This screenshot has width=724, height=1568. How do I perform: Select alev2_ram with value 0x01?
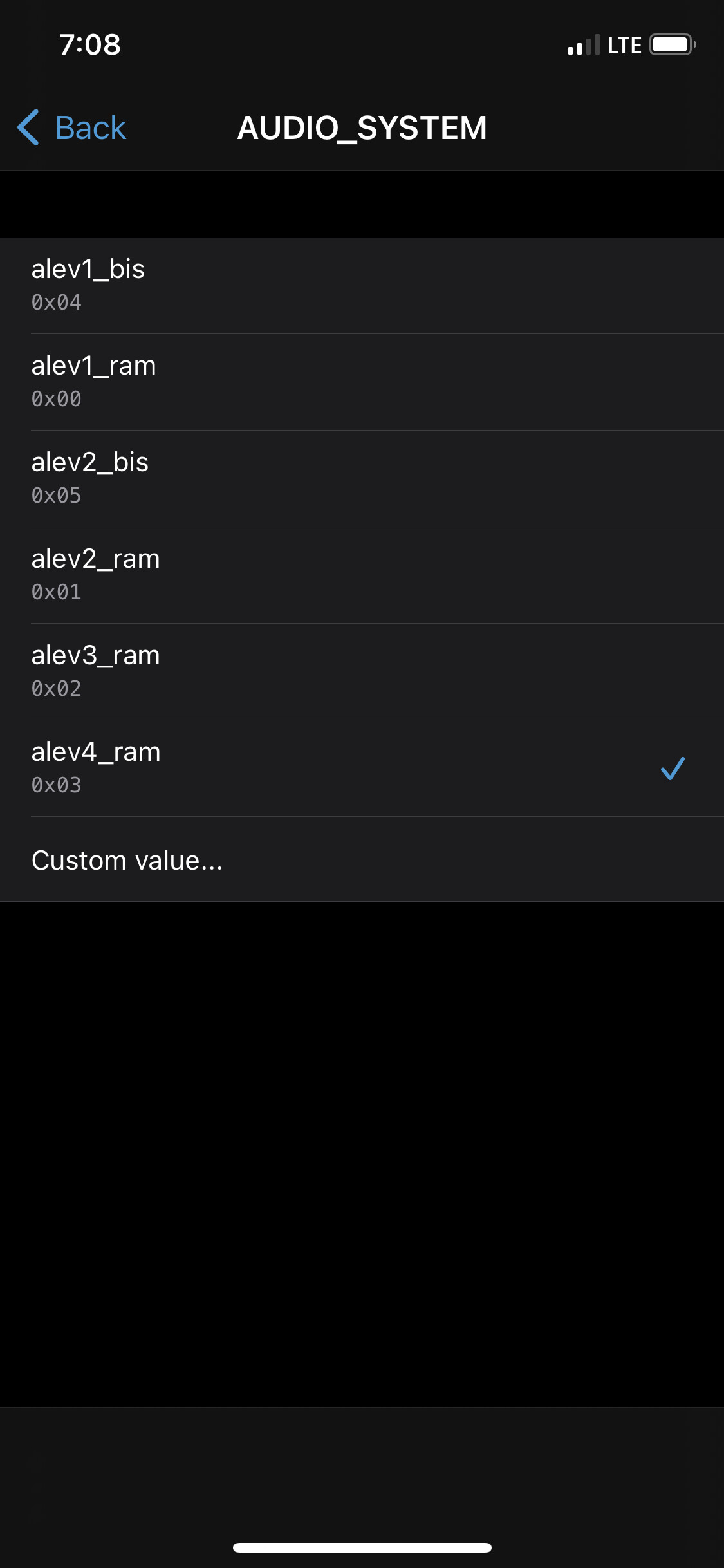pyautogui.click(x=362, y=575)
